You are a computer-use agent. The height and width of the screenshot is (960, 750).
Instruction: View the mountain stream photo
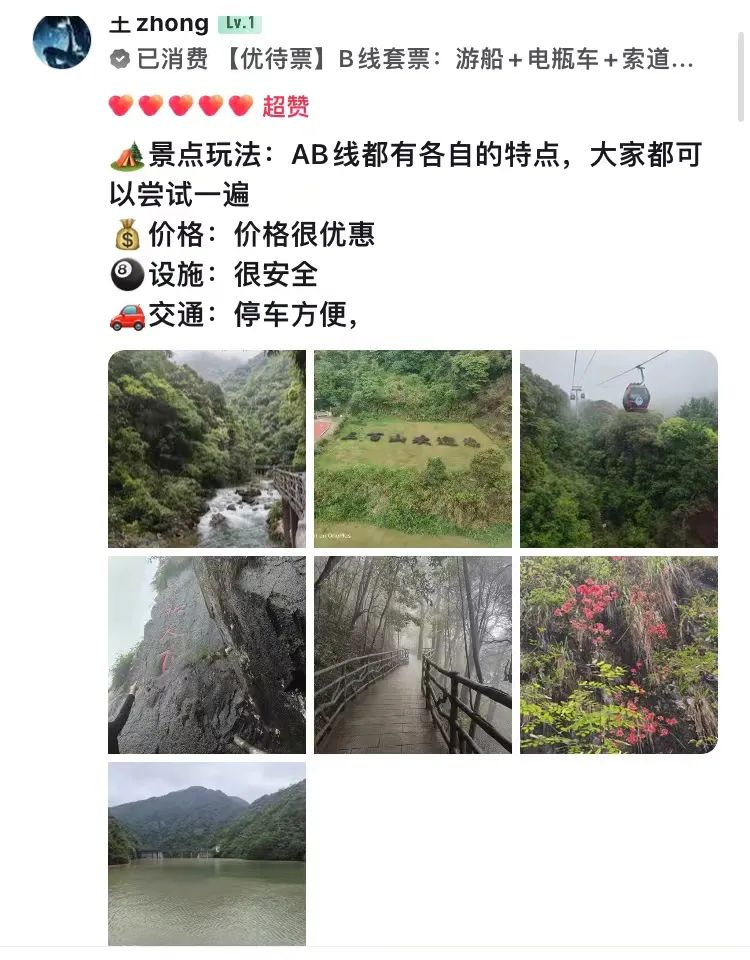pyautogui.click(x=207, y=448)
